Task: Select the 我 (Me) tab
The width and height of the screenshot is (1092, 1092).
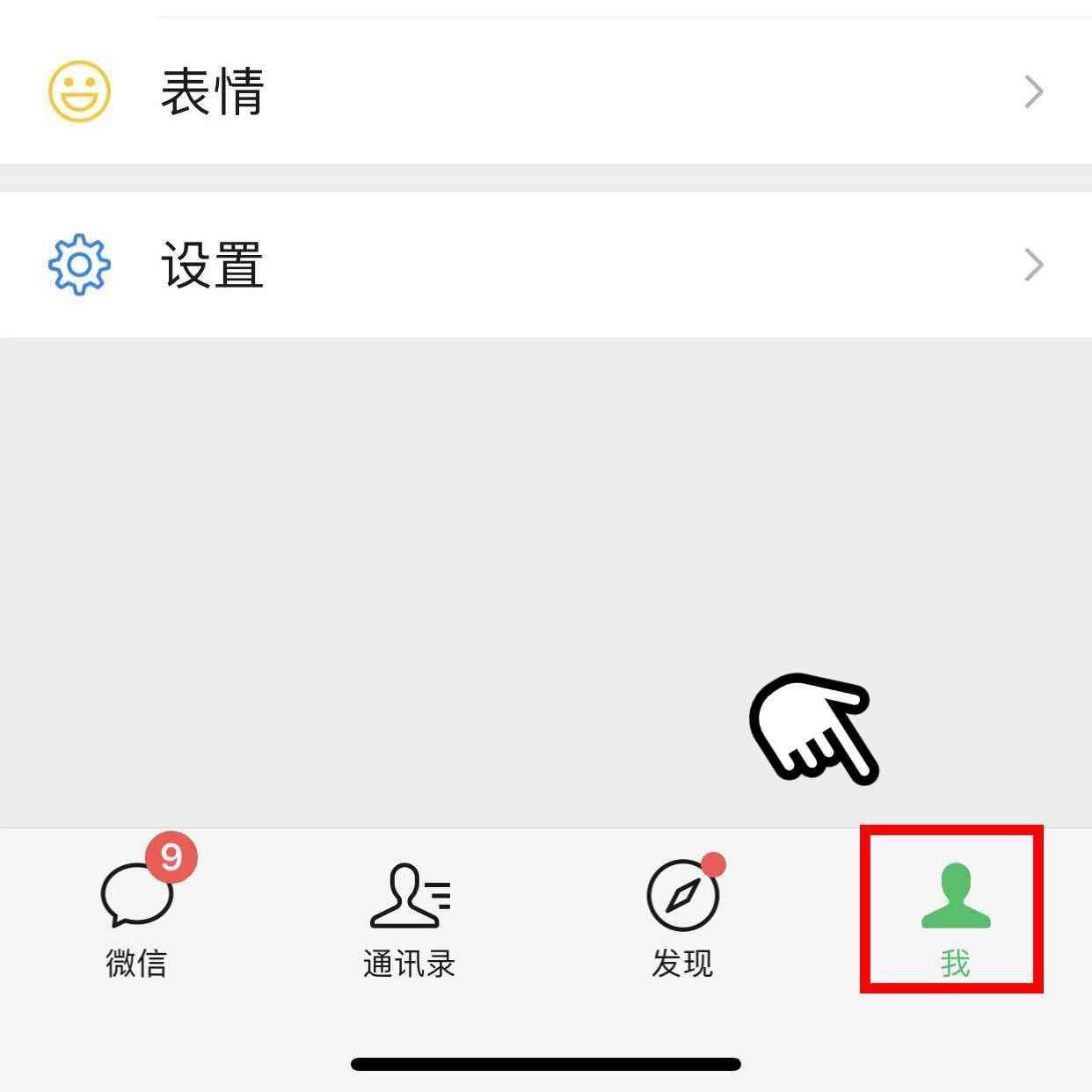Action: point(955,914)
